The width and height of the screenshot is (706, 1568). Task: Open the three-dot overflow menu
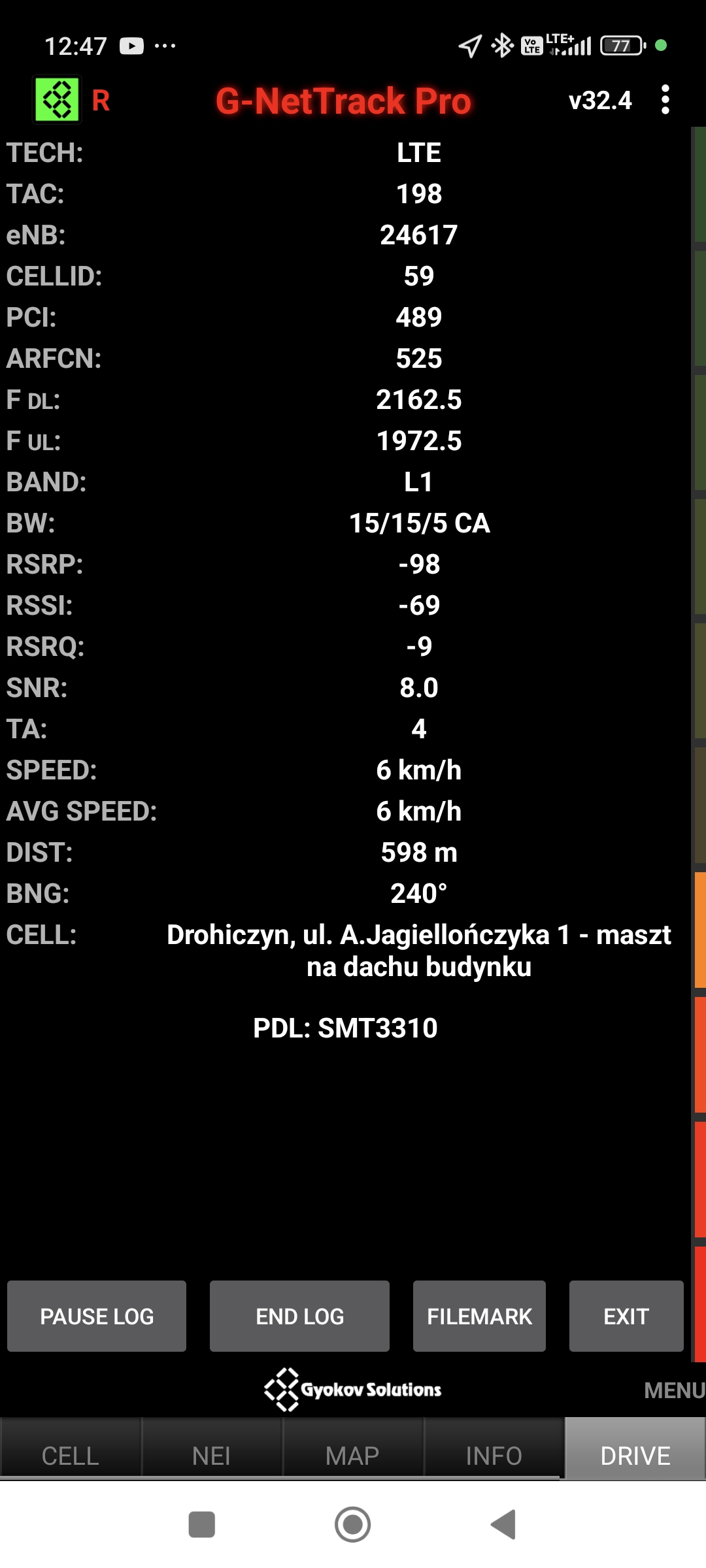tap(665, 100)
